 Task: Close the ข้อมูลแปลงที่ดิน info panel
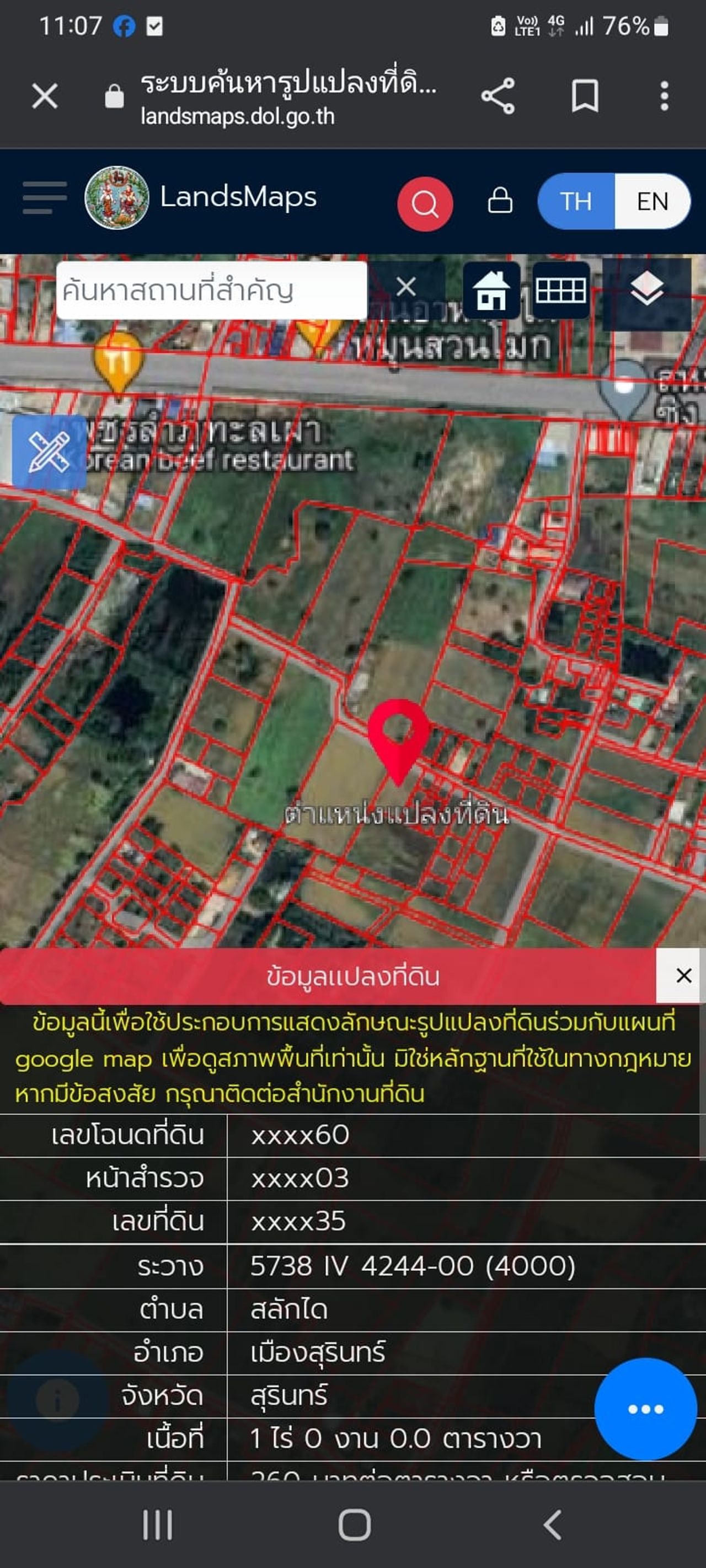pos(683,975)
